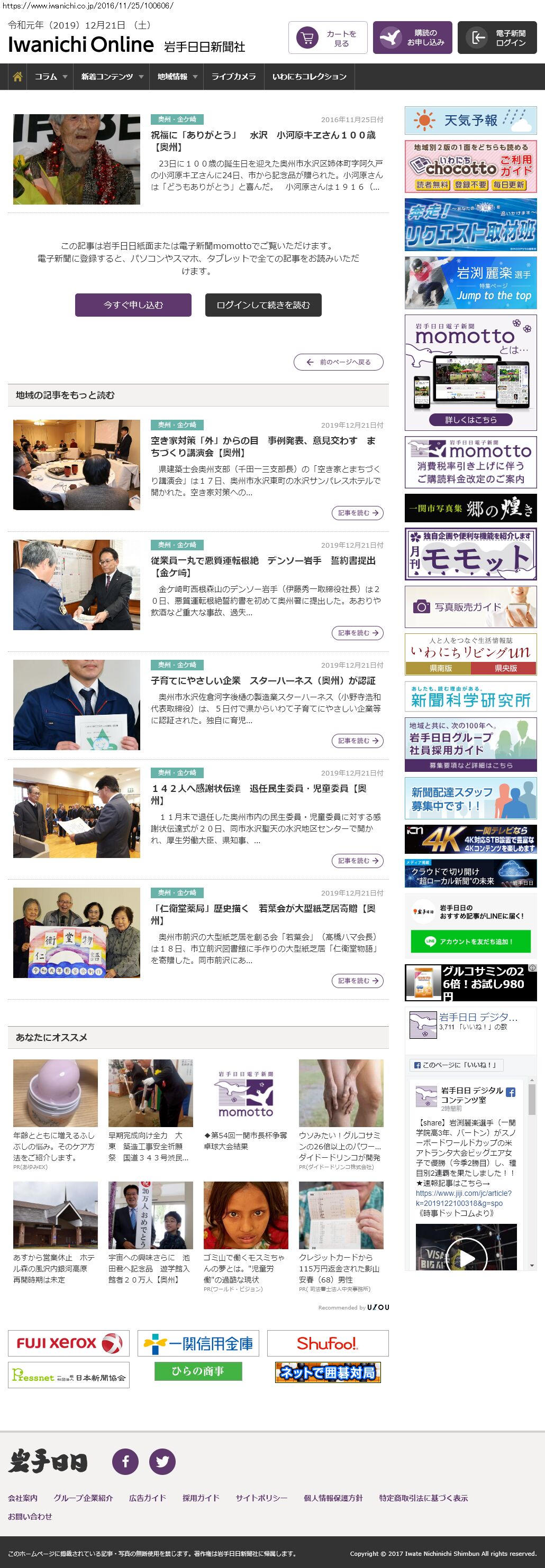Open the ライブカメラ page
The image size is (545, 1568).
pos(233,77)
